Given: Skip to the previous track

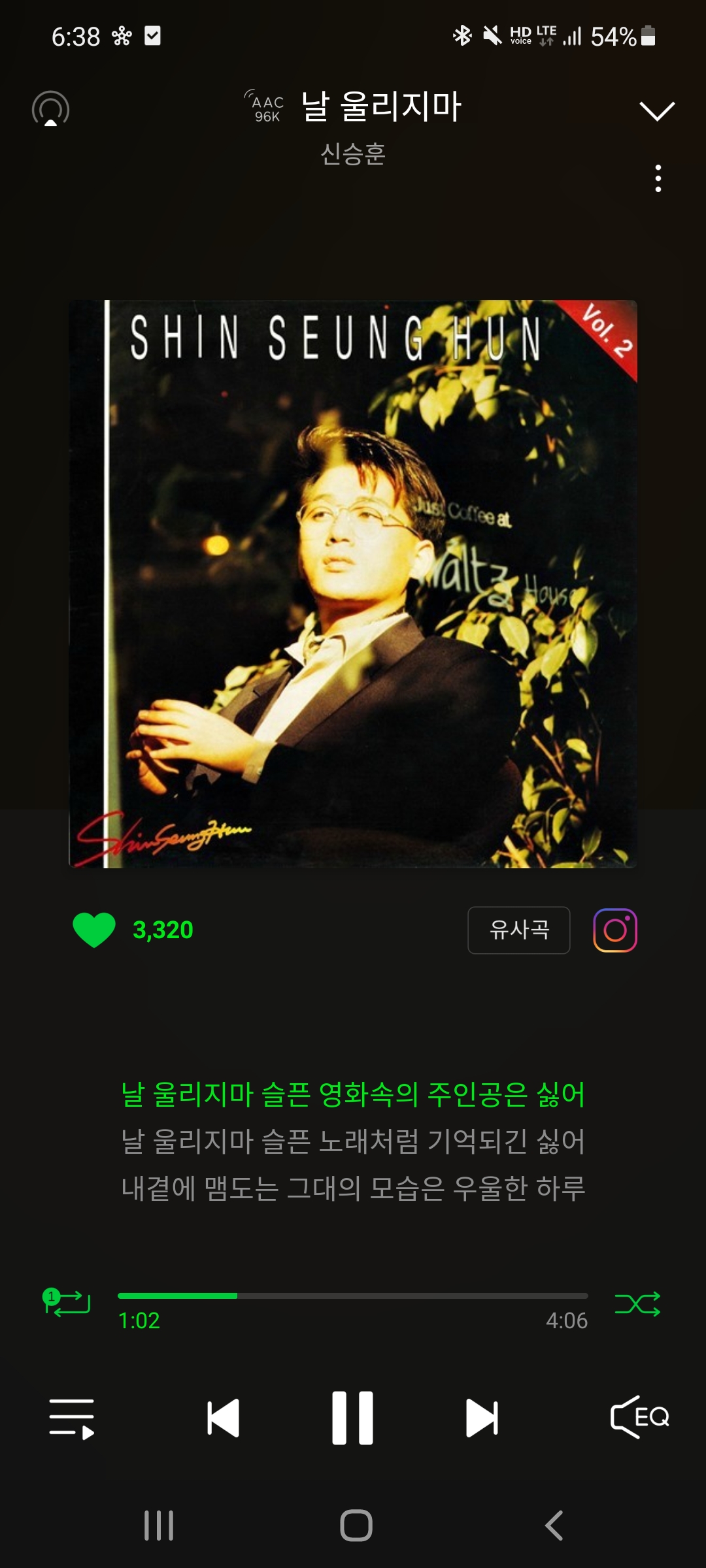Looking at the screenshot, I should click(223, 1418).
